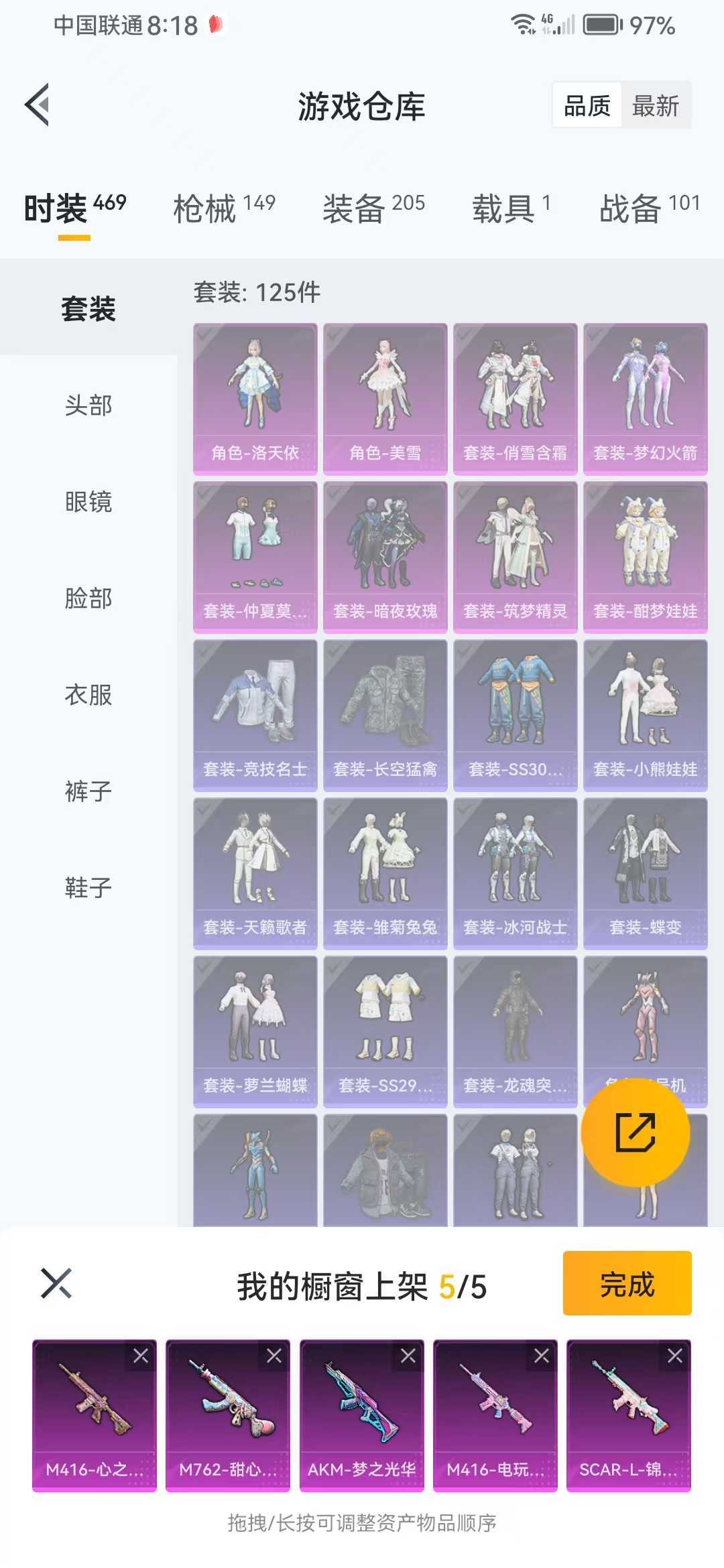Select the 角色-洛天依 outfit

(255, 399)
